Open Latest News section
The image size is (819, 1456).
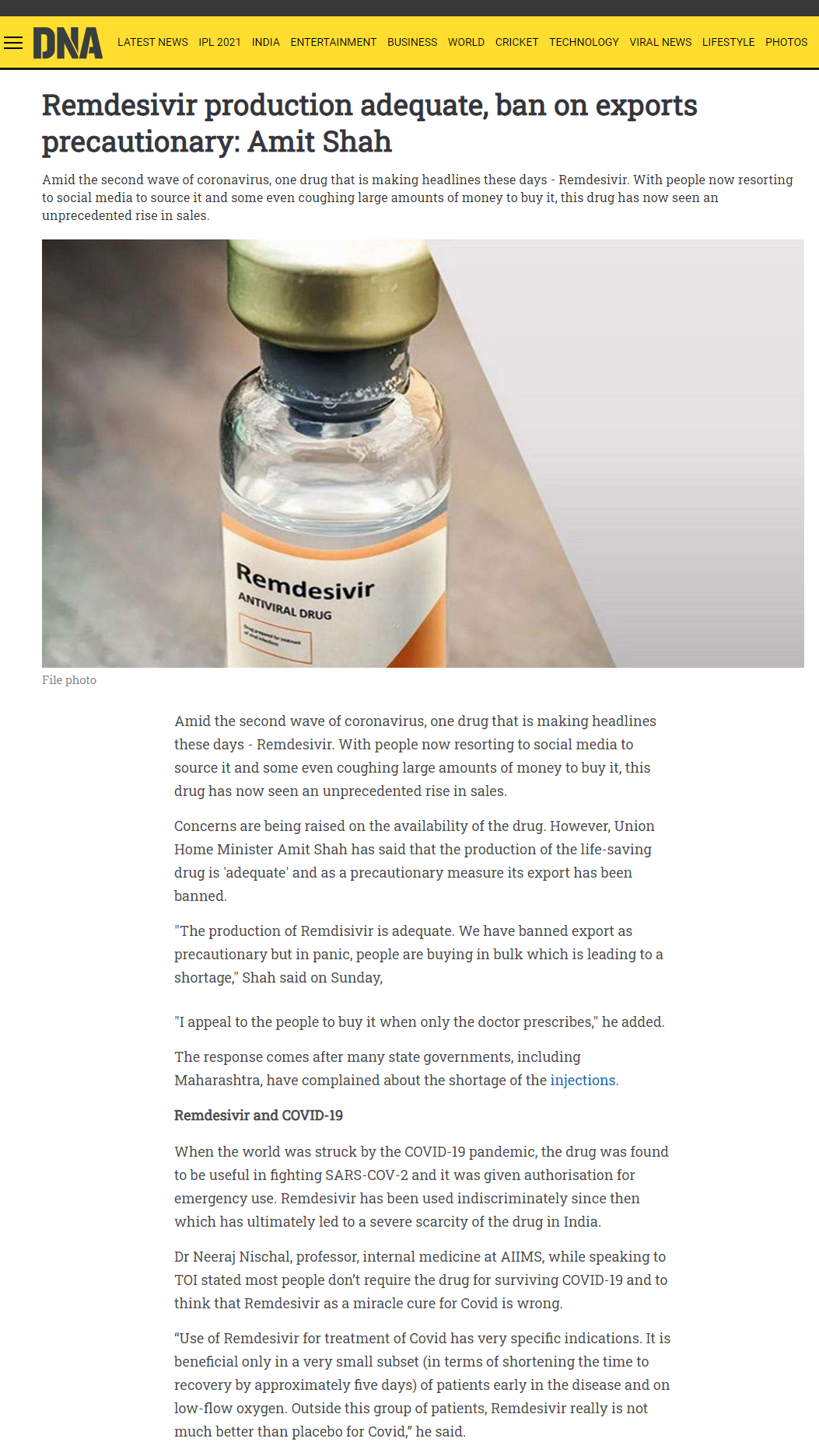click(152, 43)
